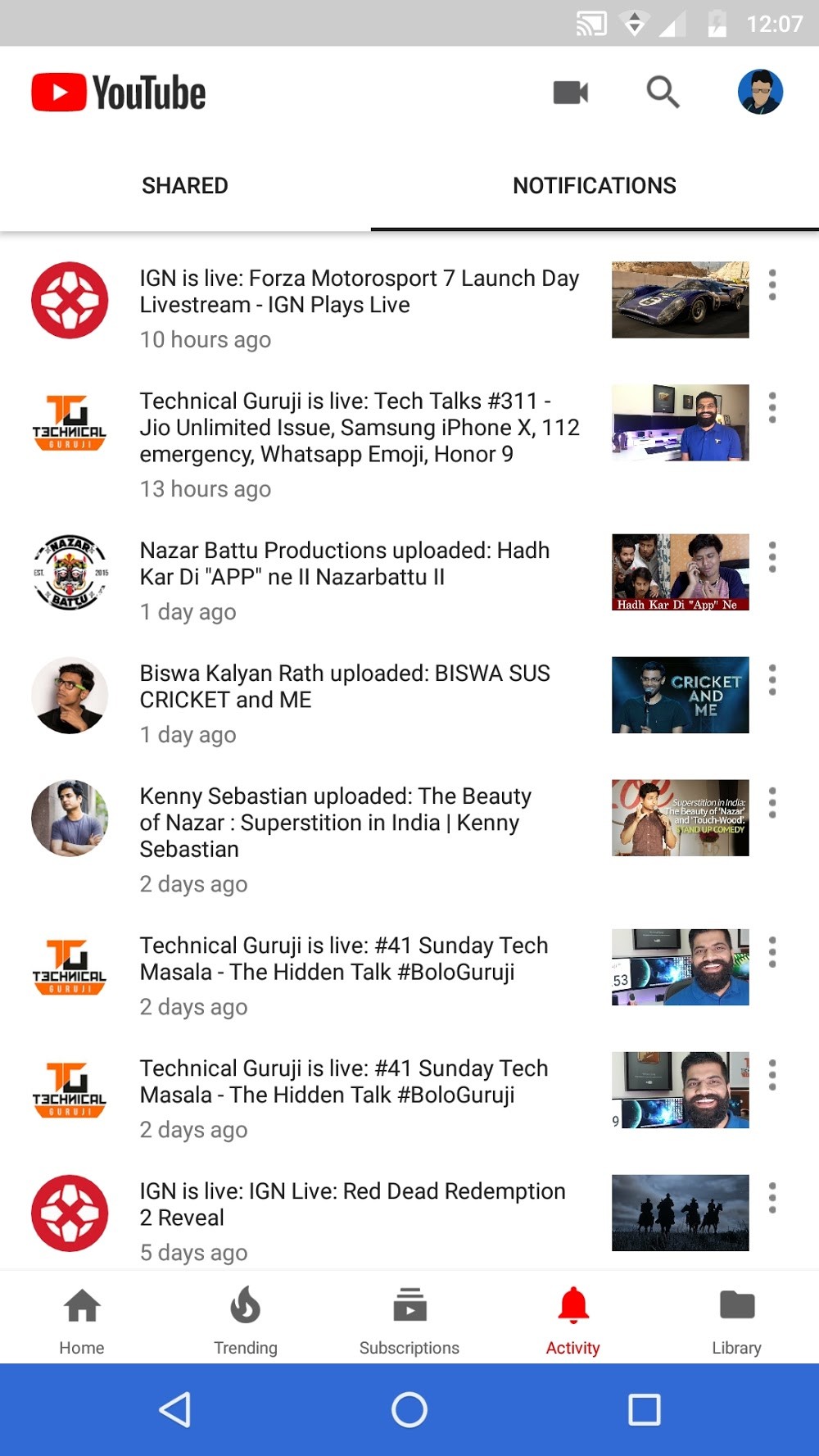Switch to the Trending tab
The height and width of the screenshot is (1456, 819).
click(x=246, y=1319)
